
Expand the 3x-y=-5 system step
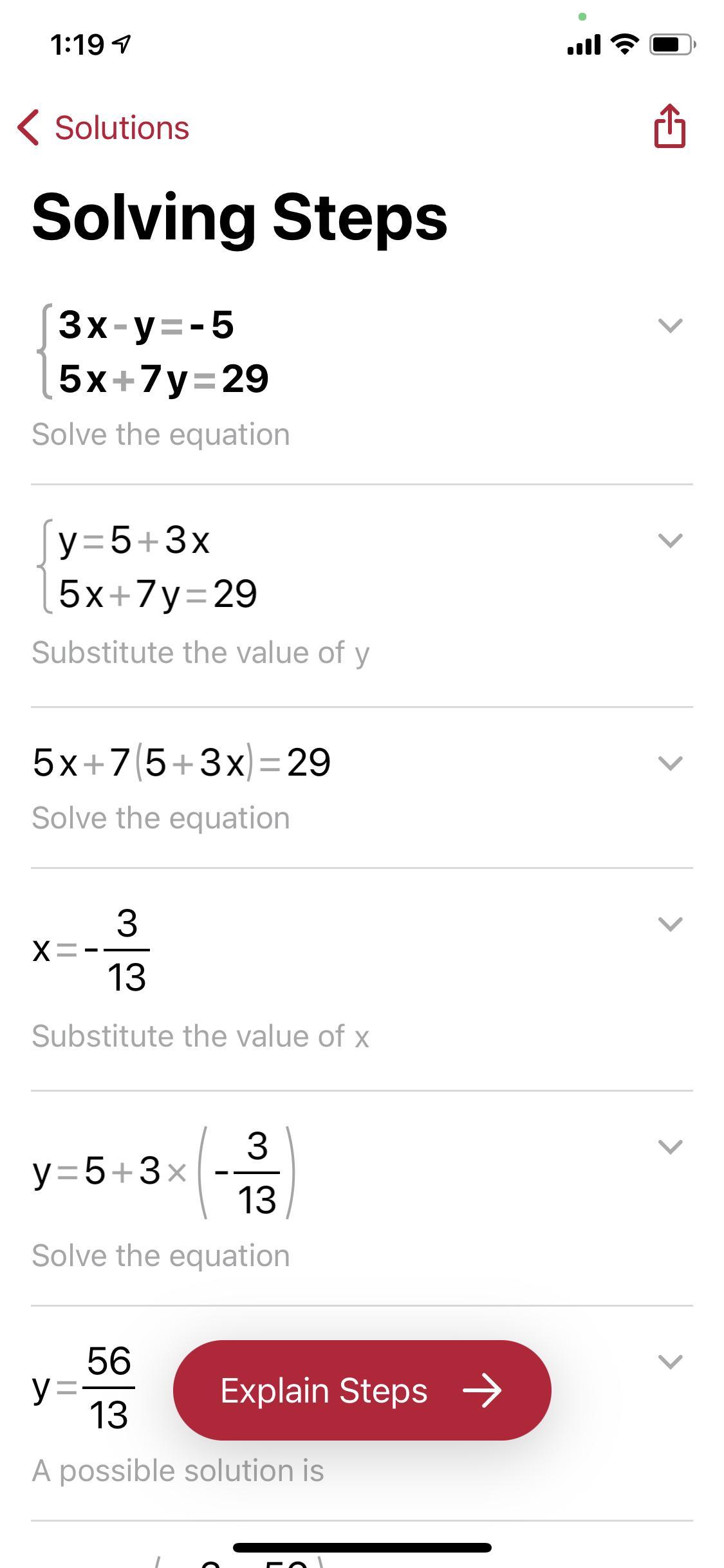coord(670,325)
